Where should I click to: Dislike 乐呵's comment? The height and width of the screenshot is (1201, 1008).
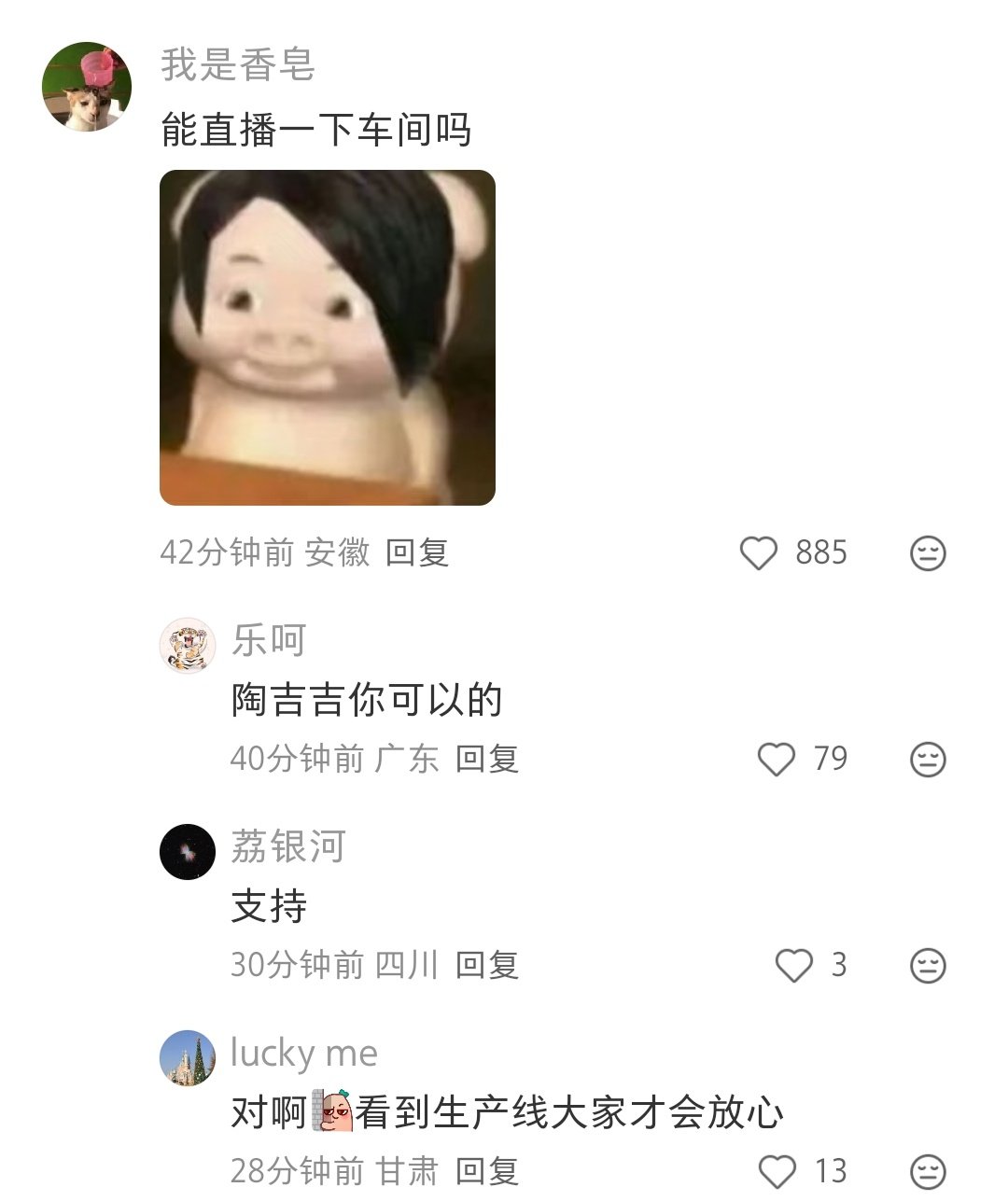(x=928, y=760)
